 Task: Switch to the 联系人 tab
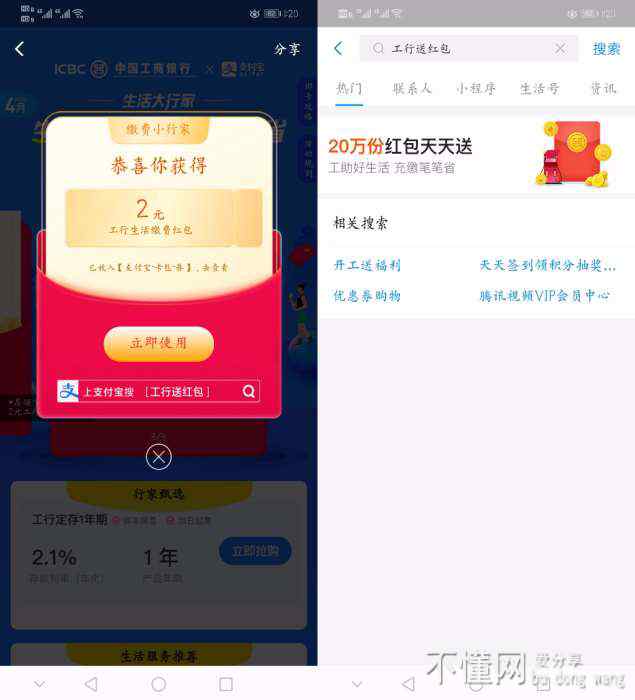tap(412, 88)
